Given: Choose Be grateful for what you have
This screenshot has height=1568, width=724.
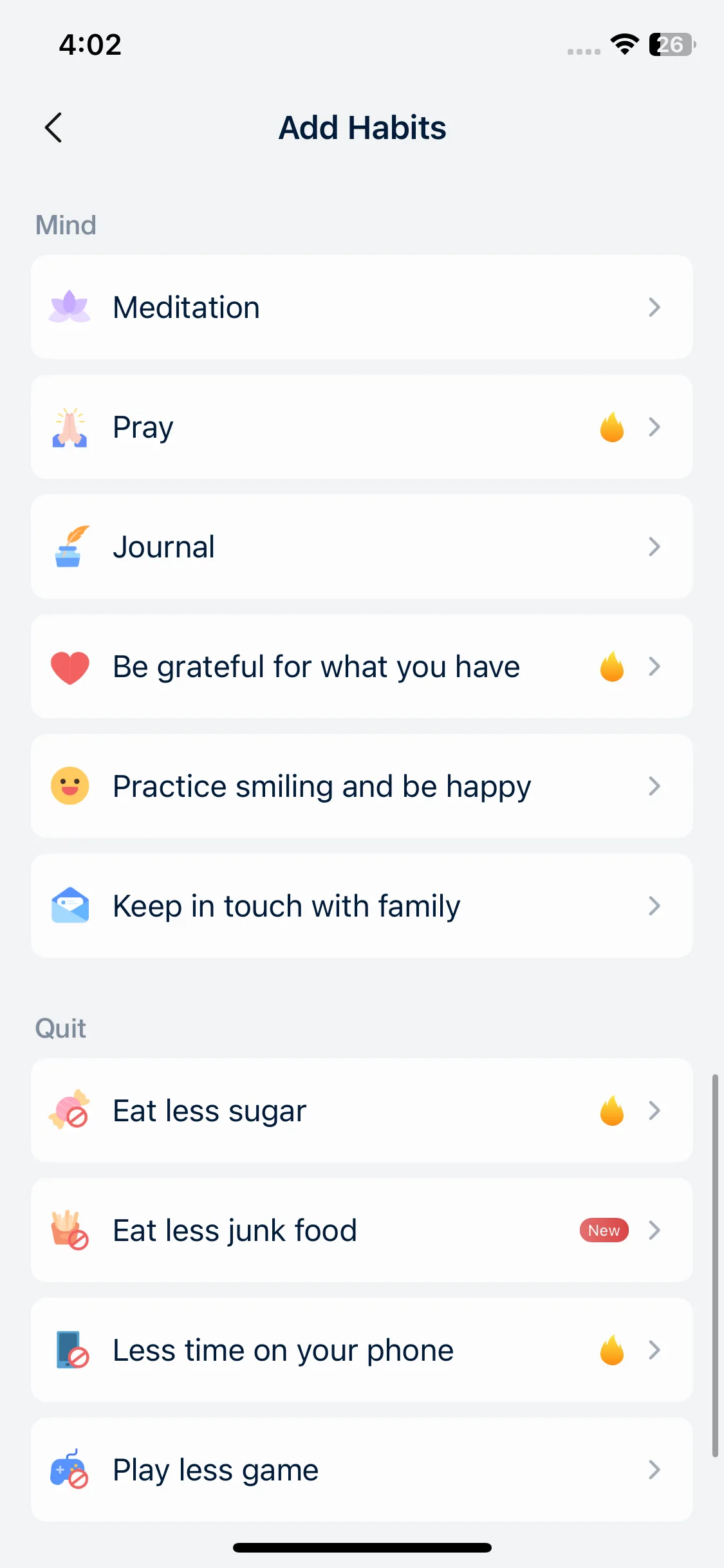Looking at the screenshot, I should pyautogui.click(x=361, y=666).
